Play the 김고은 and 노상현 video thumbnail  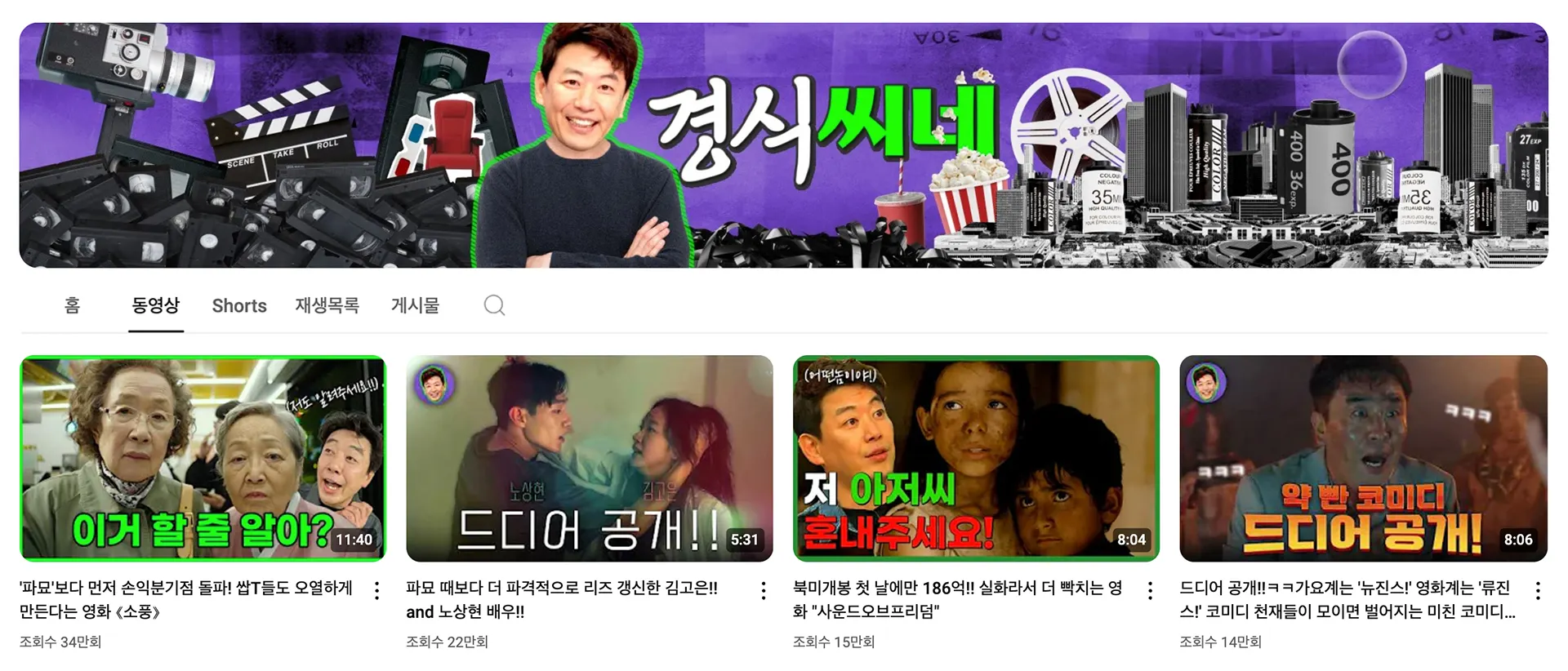pos(589,458)
